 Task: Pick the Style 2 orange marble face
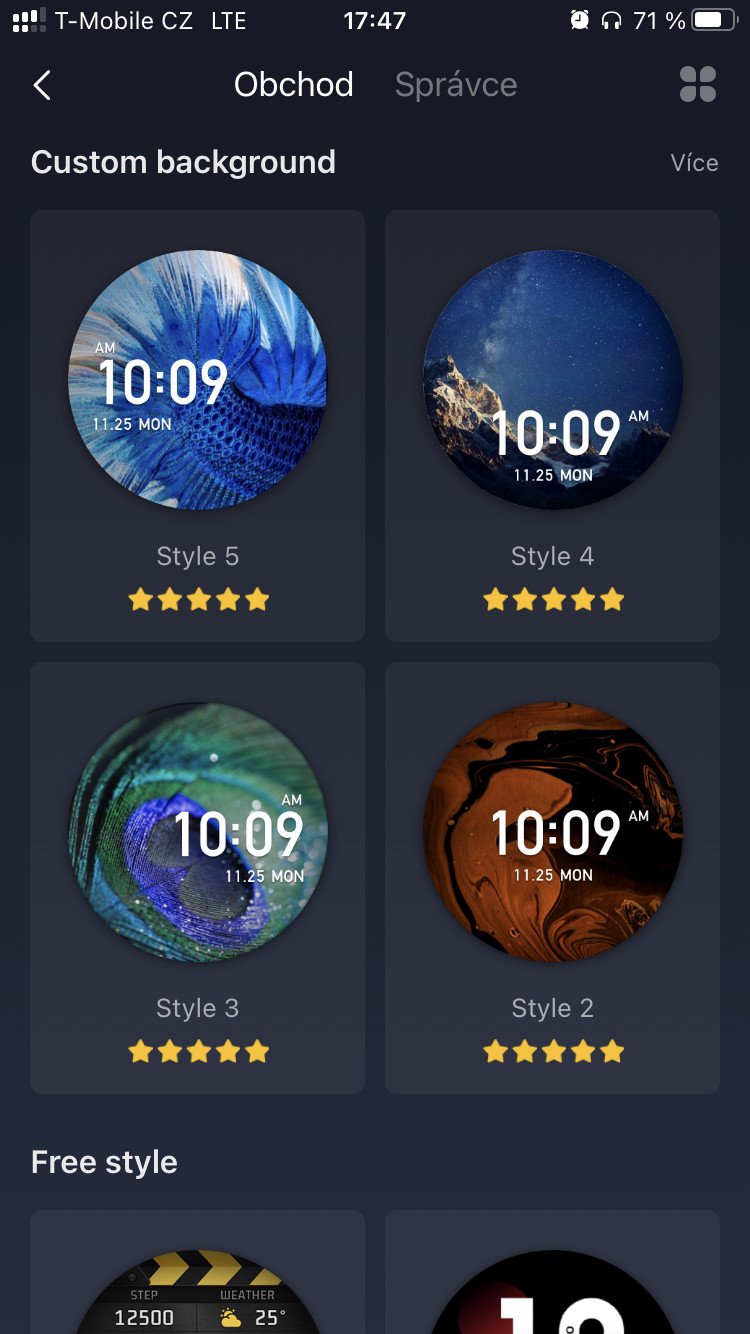[553, 878]
